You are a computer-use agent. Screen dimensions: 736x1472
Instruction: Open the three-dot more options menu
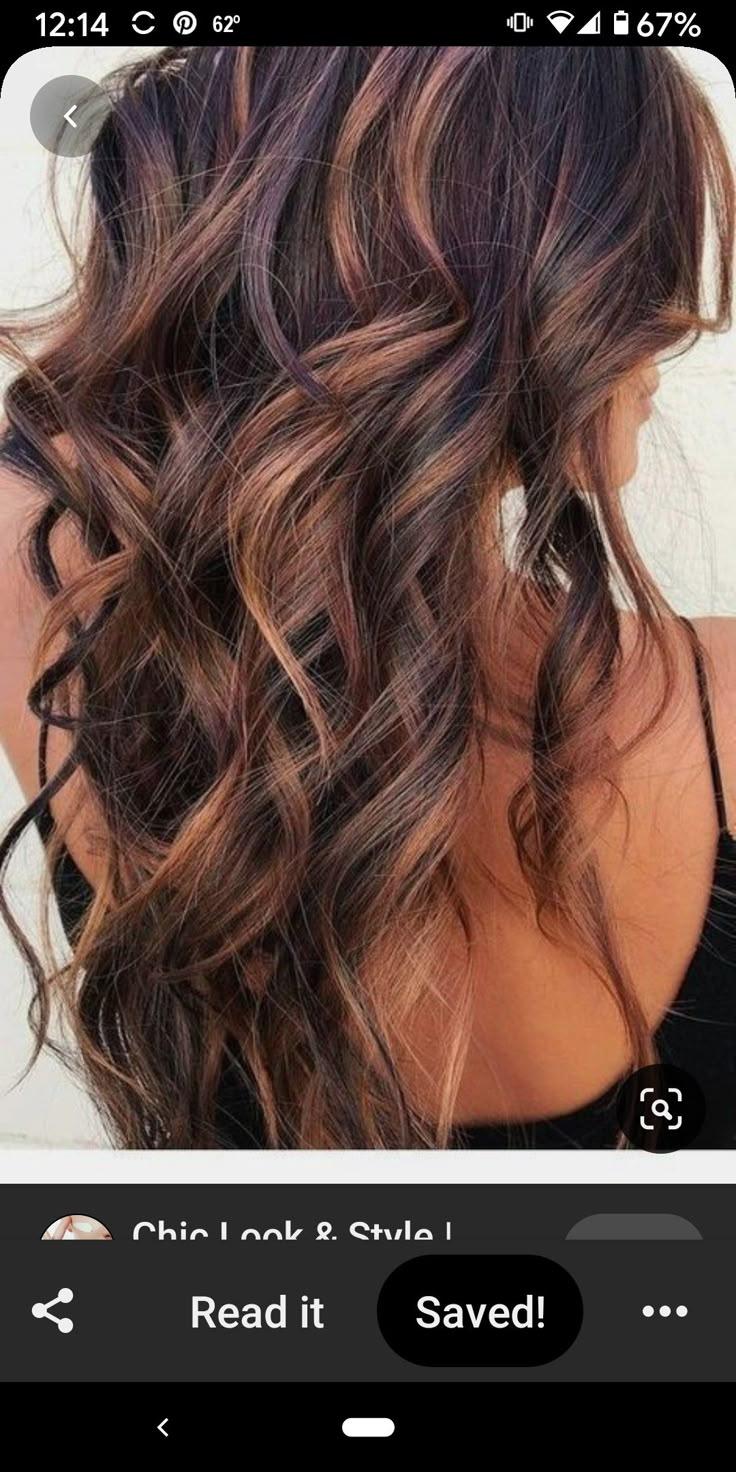coord(665,1311)
